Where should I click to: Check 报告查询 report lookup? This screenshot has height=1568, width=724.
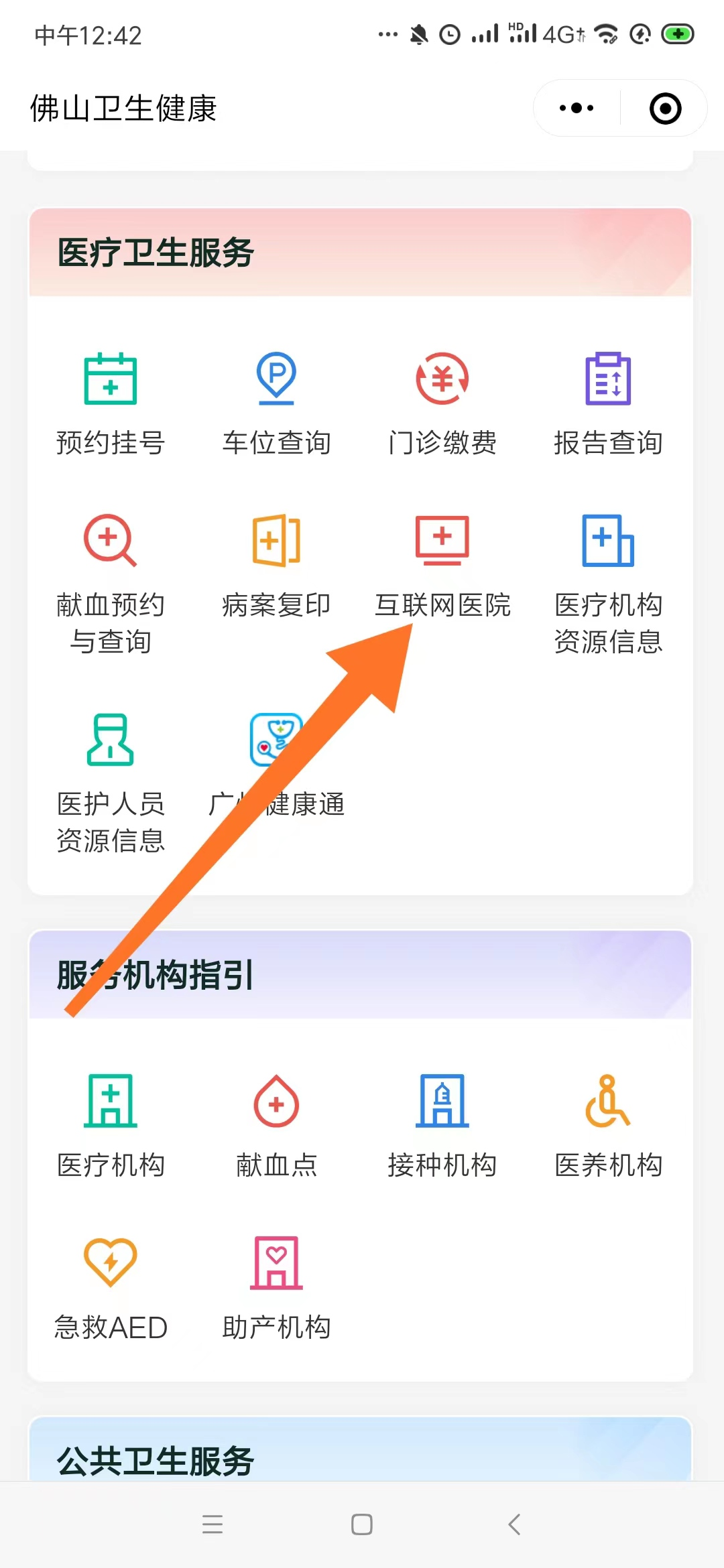pos(608,403)
